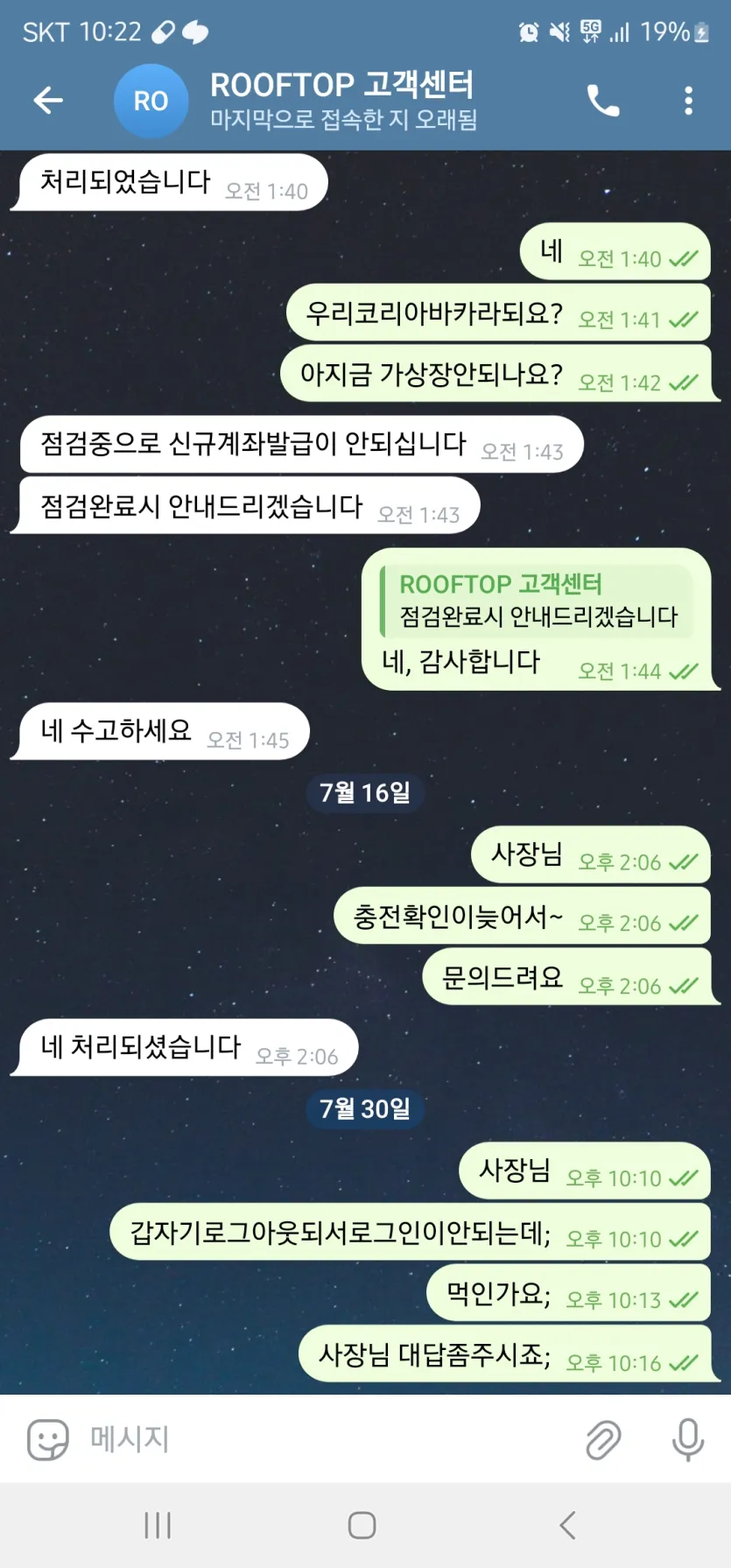Open the three-dot overflow menu
The image size is (731, 1568).
(689, 101)
